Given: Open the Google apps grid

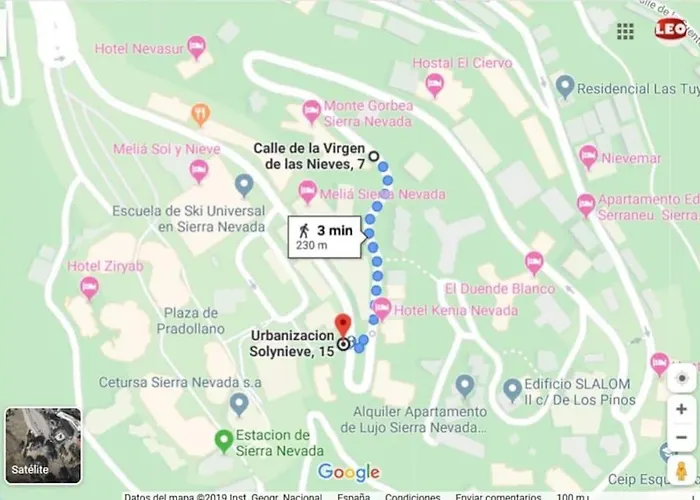Looking at the screenshot, I should coord(625,31).
